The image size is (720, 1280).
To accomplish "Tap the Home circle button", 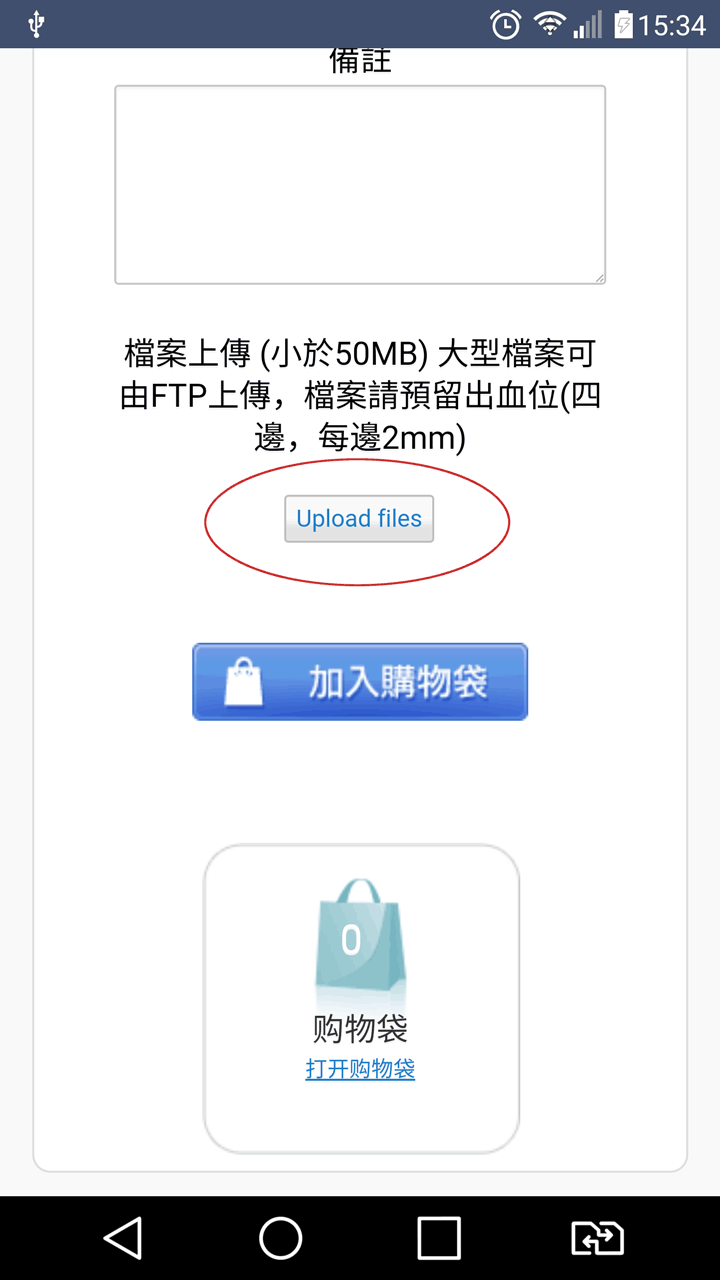I will click(281, 1237).
